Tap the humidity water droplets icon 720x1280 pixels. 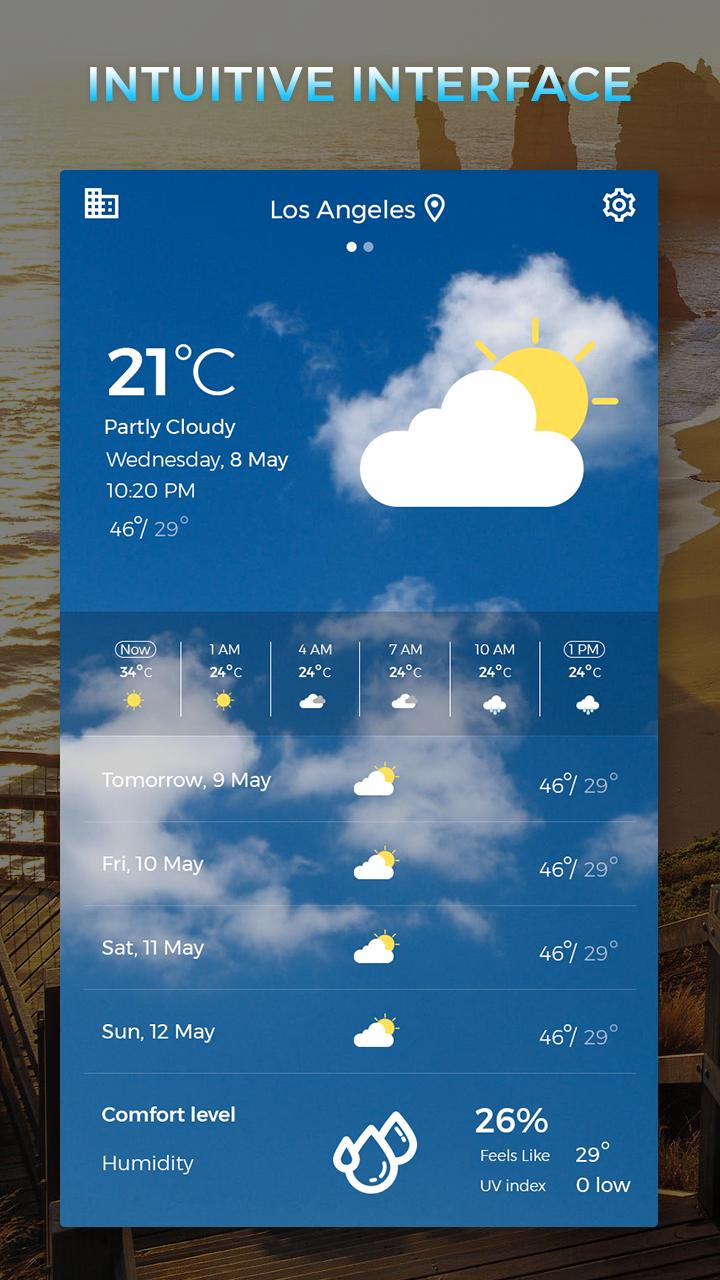click(x=375, y=1150)
